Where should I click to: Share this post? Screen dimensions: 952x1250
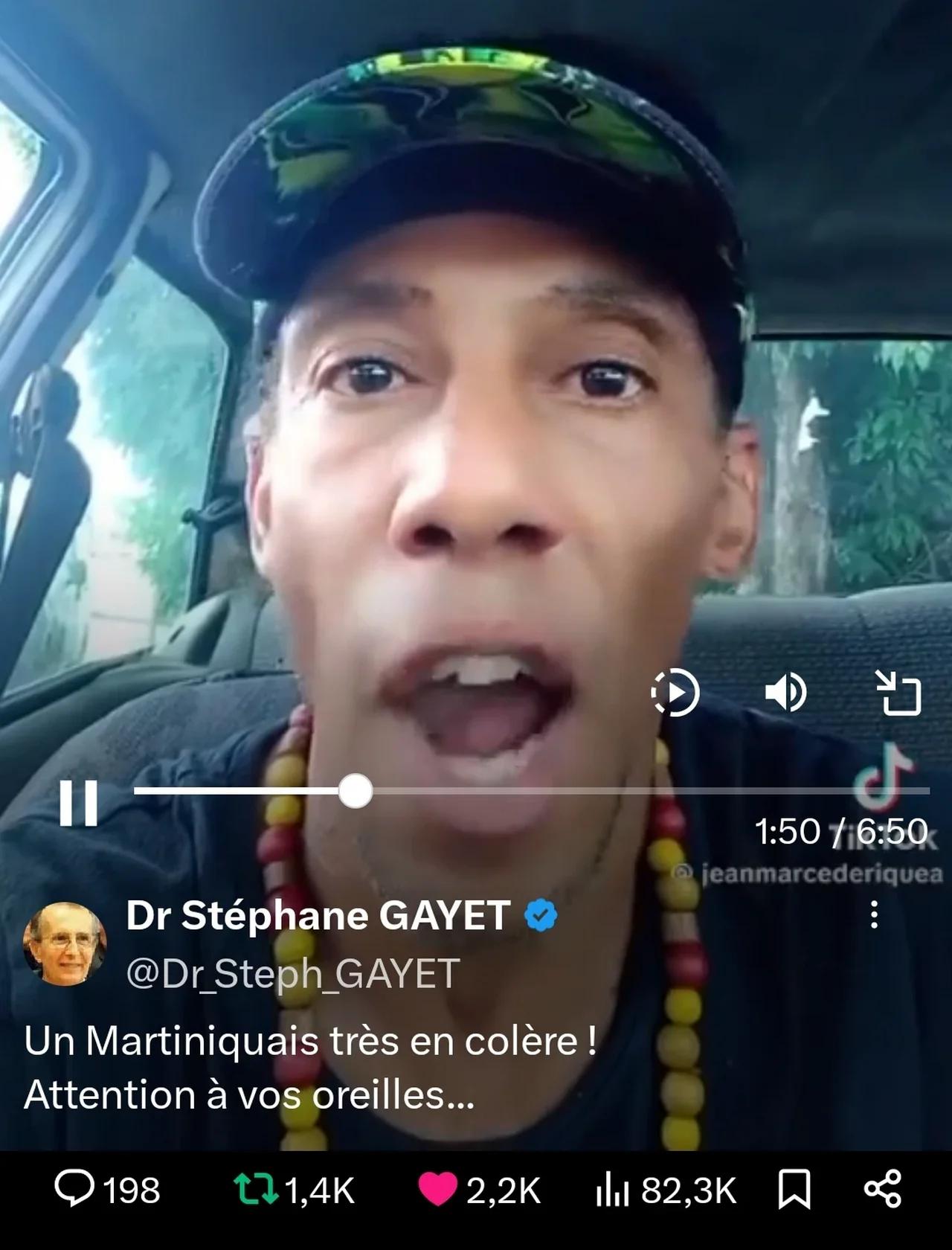coord(883,1189)
